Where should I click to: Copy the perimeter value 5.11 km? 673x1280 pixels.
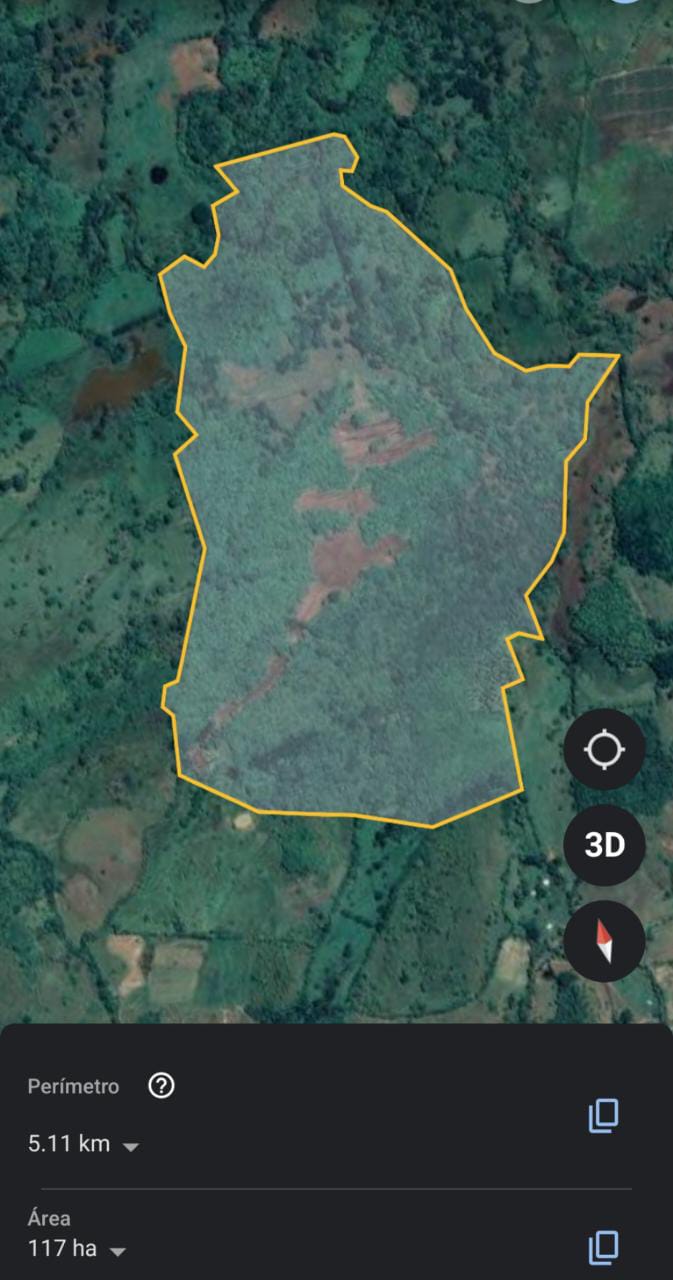point(603,1116)
